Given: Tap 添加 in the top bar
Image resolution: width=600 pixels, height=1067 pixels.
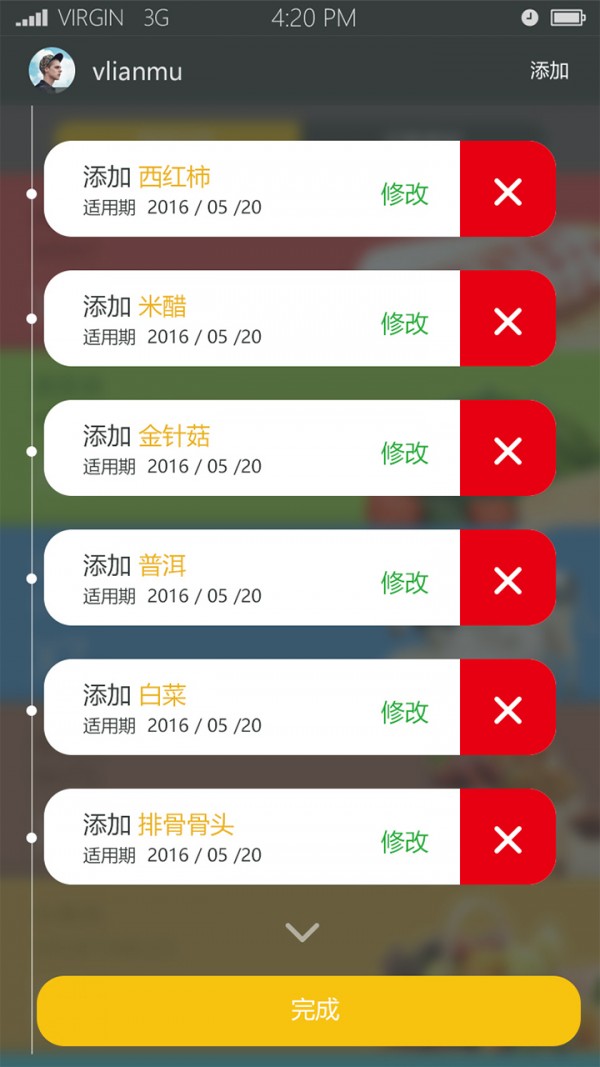Looking at the screenshot, I should click(x=549, y=71).
